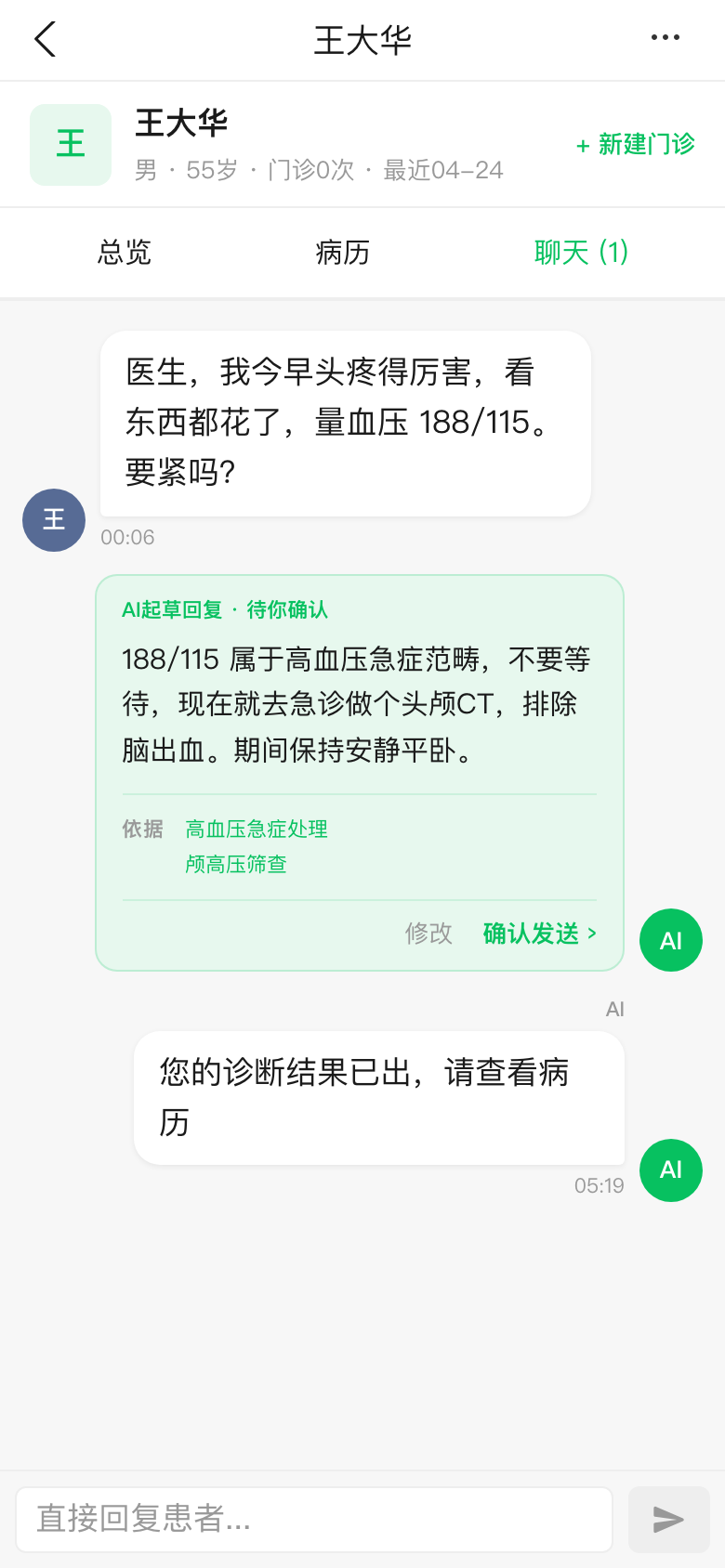Select the 聊天 (1) tab

(581, 252)
